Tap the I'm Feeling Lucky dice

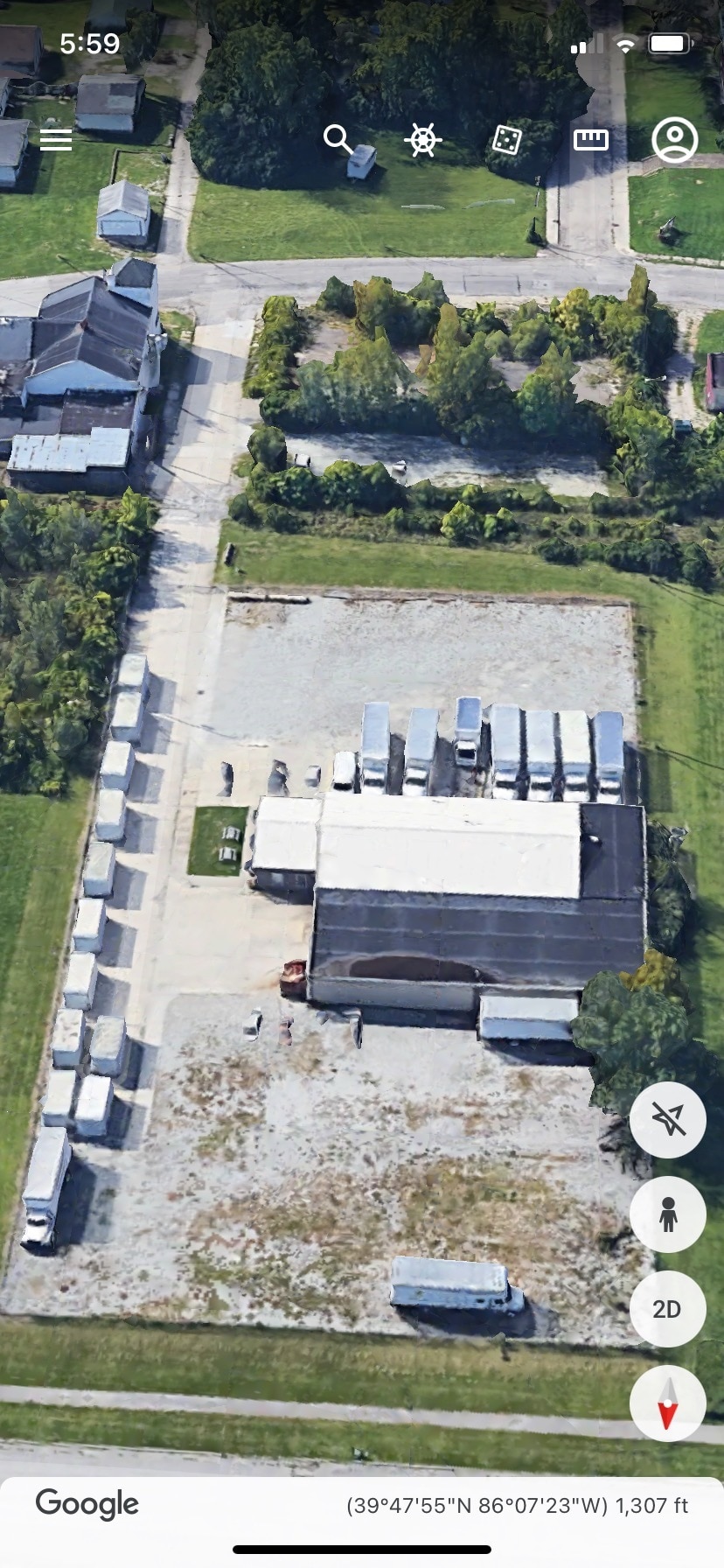(x=506, y=140)
